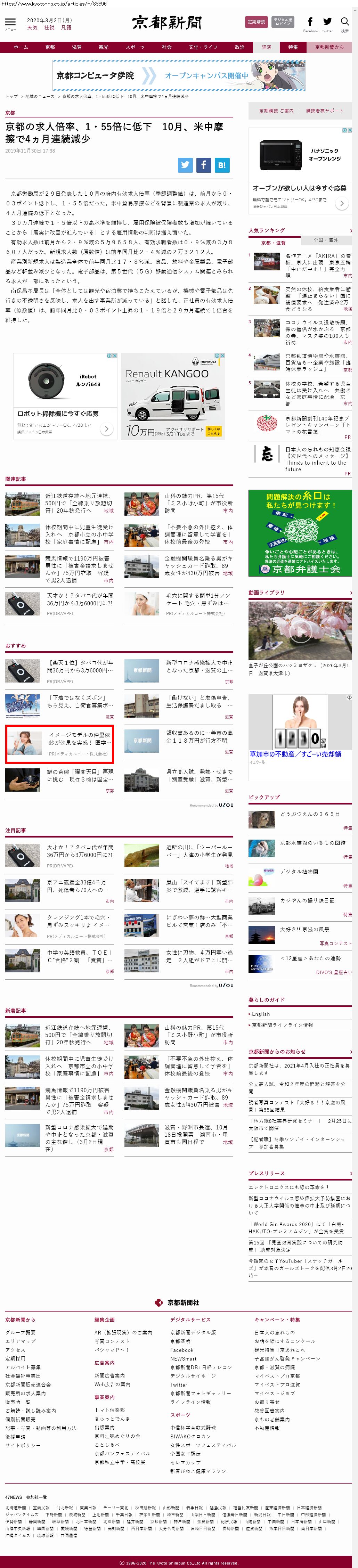This screenshot has width=358, height=1568.
Task: Open the hamburger menu
Action: click(x=10, y=23)
